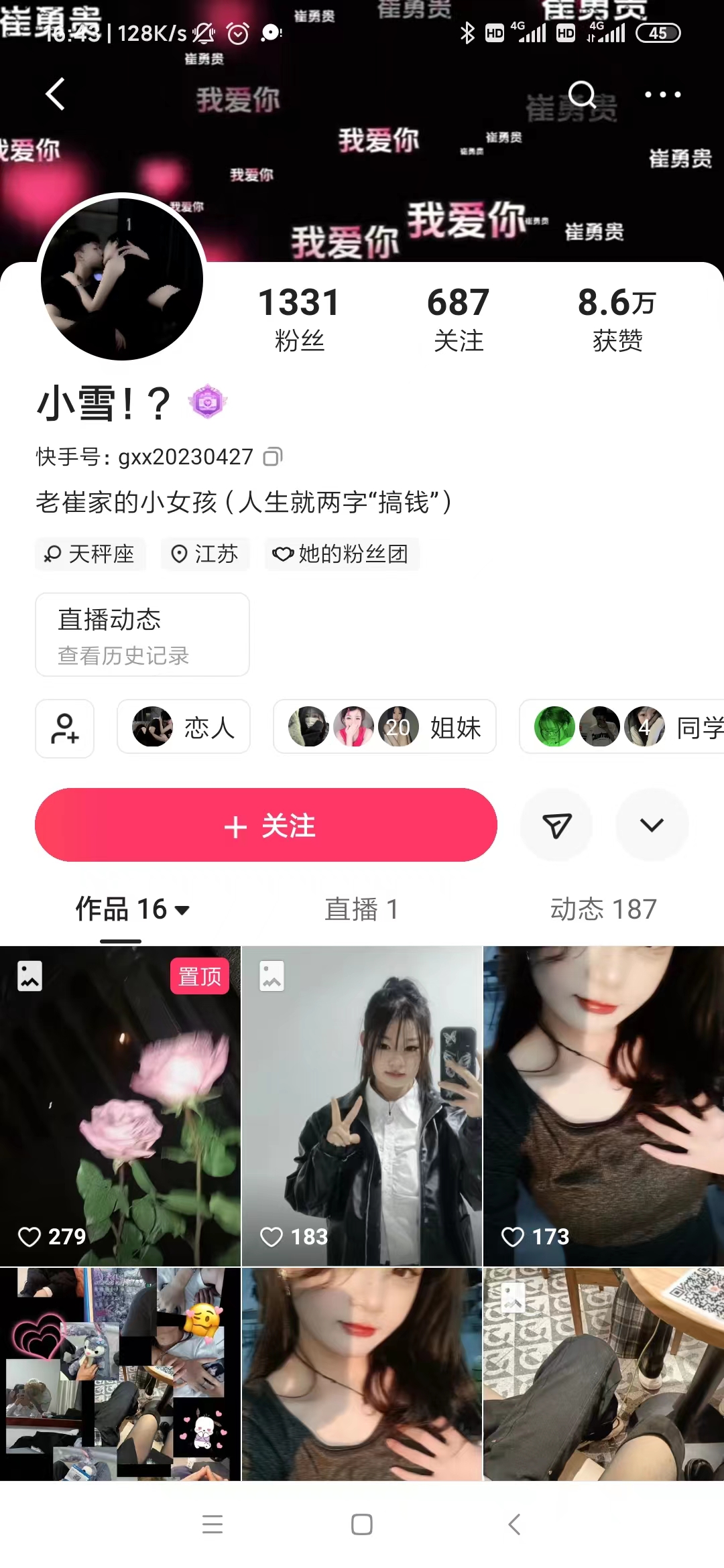
Task: Open the search icon in the header
Action: pyautogui.click(x=582, y=94)
